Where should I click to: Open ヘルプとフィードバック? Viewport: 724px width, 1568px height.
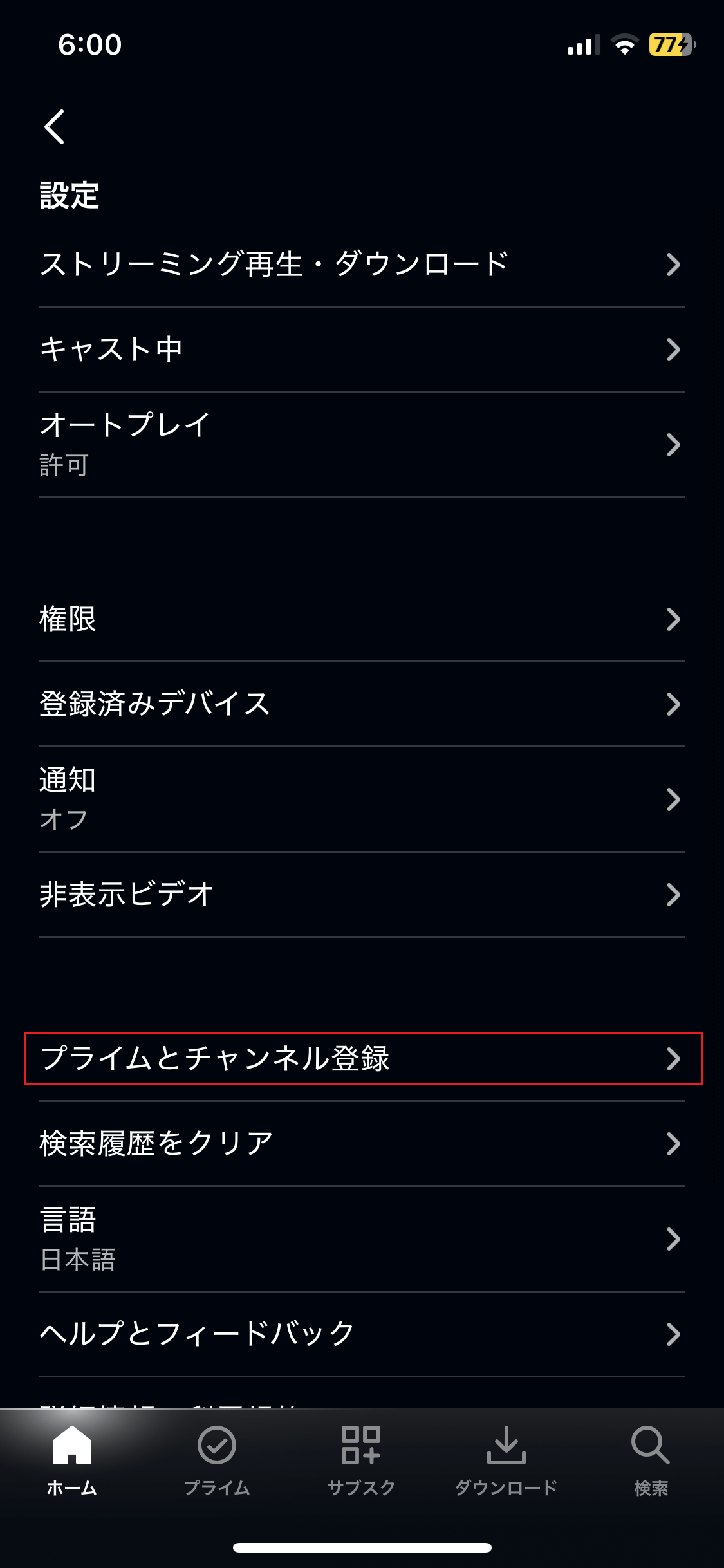(x=362, y=1334)
